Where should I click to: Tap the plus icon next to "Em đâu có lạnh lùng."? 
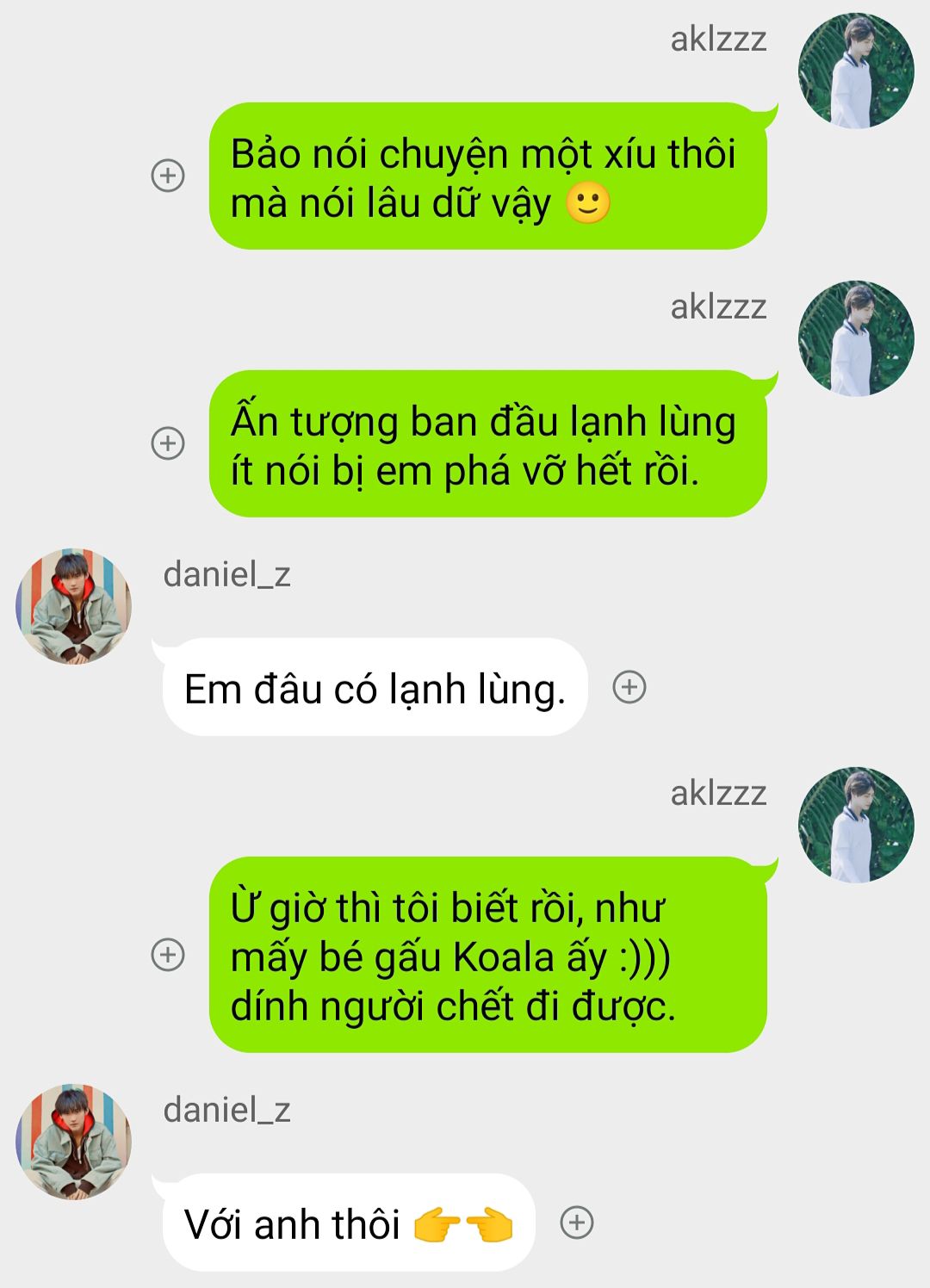click(629, 687)
